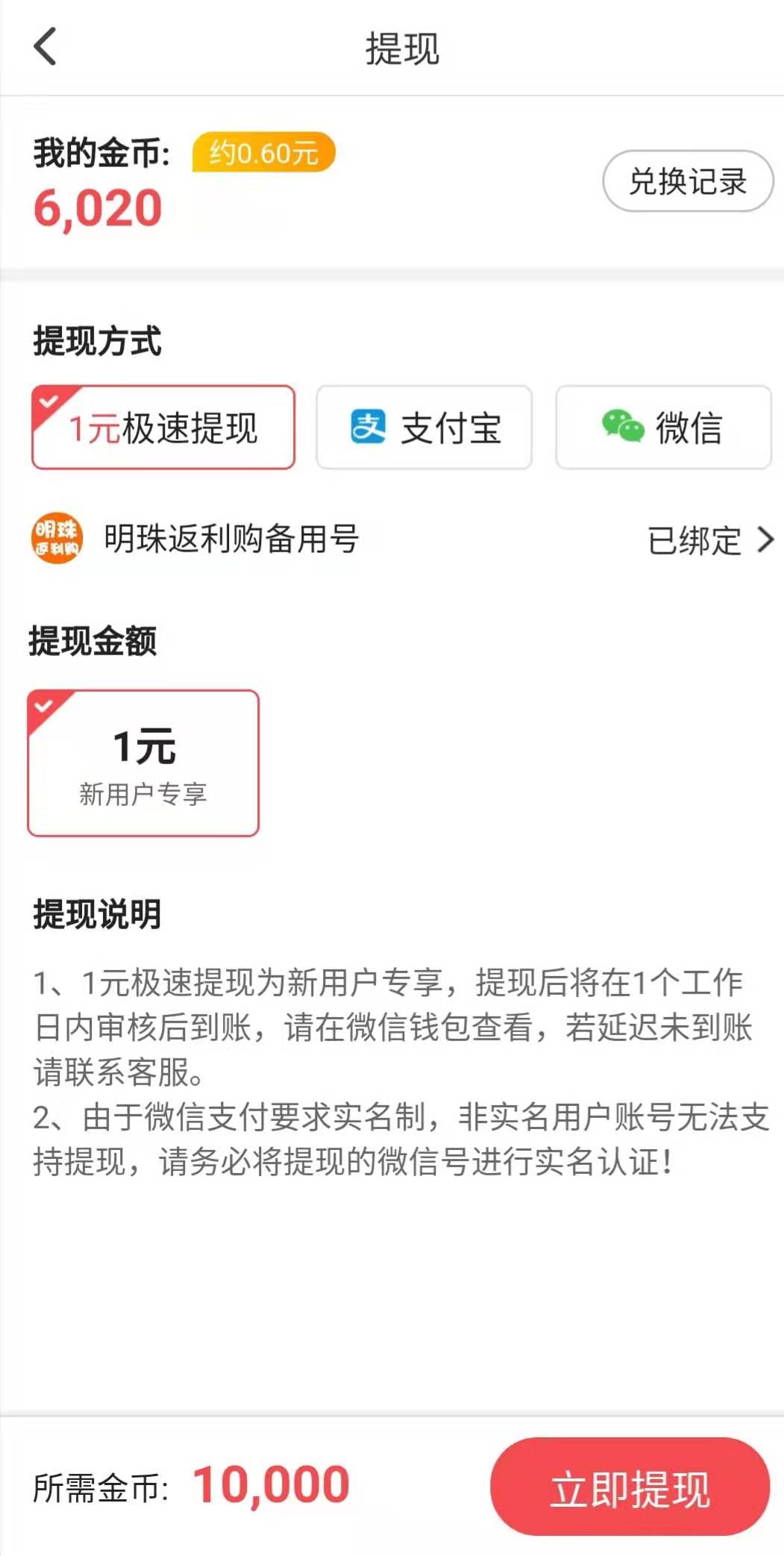Choose 支付宝 as withdrawal method
This screenshot has height=1556, width=784.
[x=424, y=428]
